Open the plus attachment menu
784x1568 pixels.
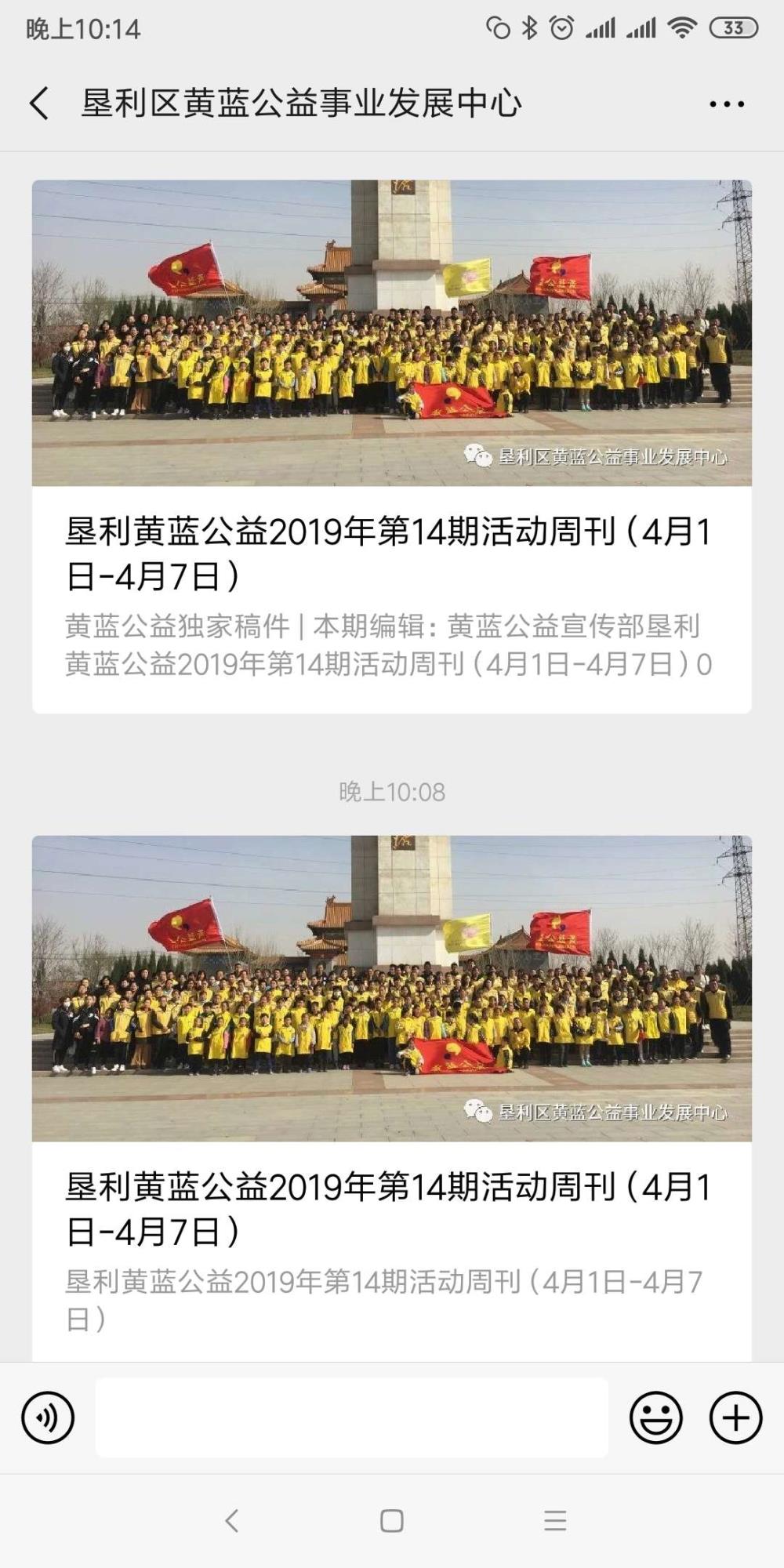click(735, 1417)
